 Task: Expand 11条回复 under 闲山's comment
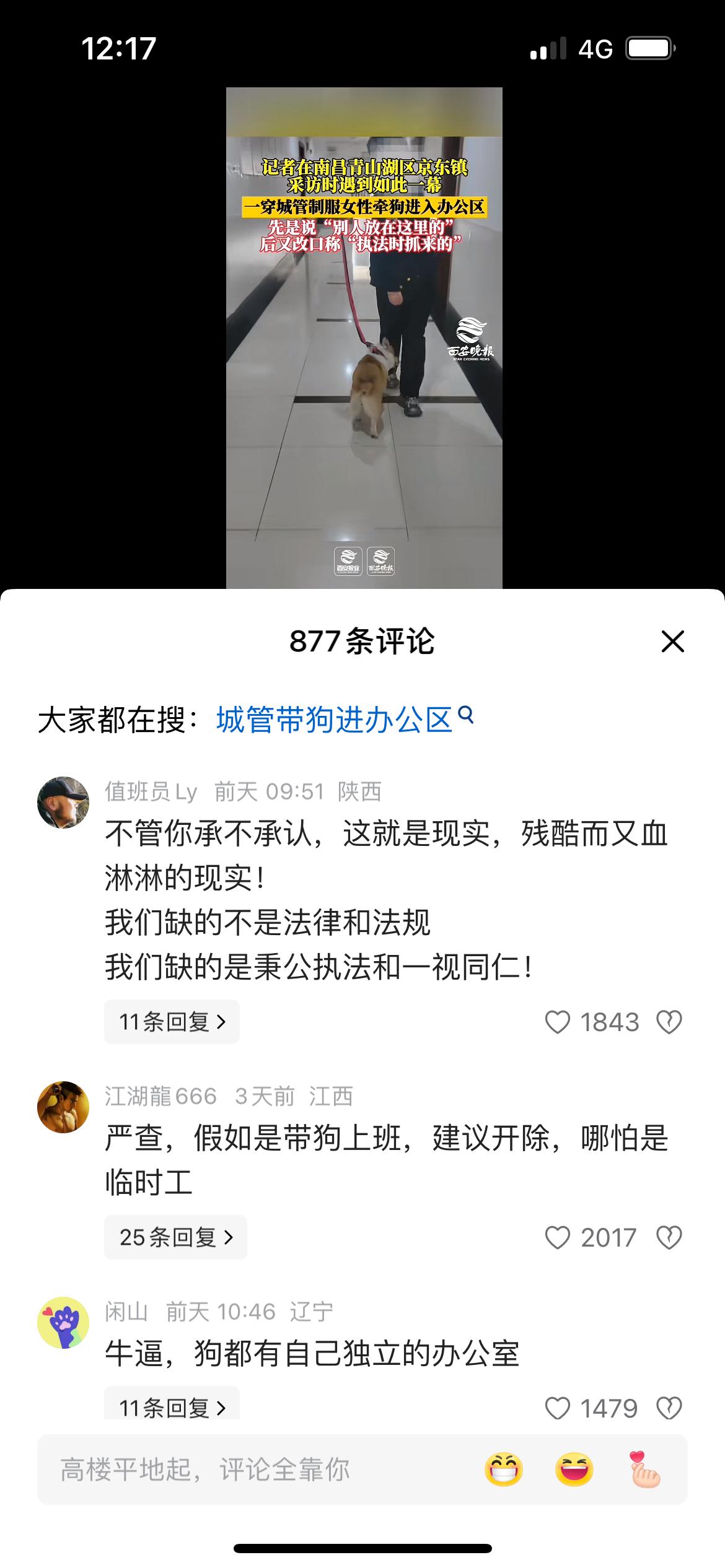click(x=172, y=1408)
